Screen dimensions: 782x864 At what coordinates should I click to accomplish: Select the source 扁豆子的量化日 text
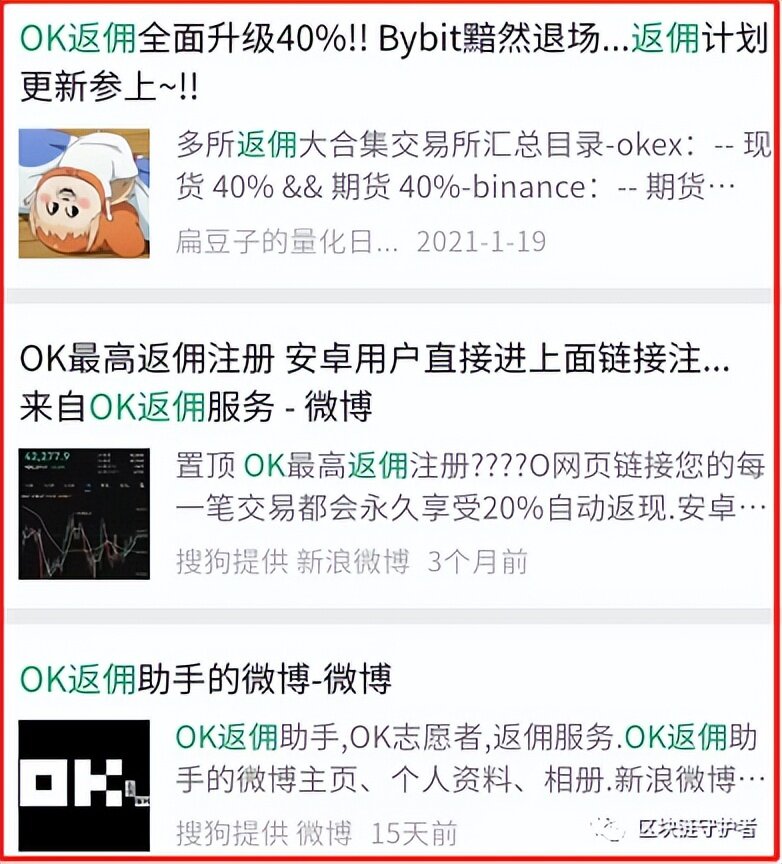click(260, 240)
